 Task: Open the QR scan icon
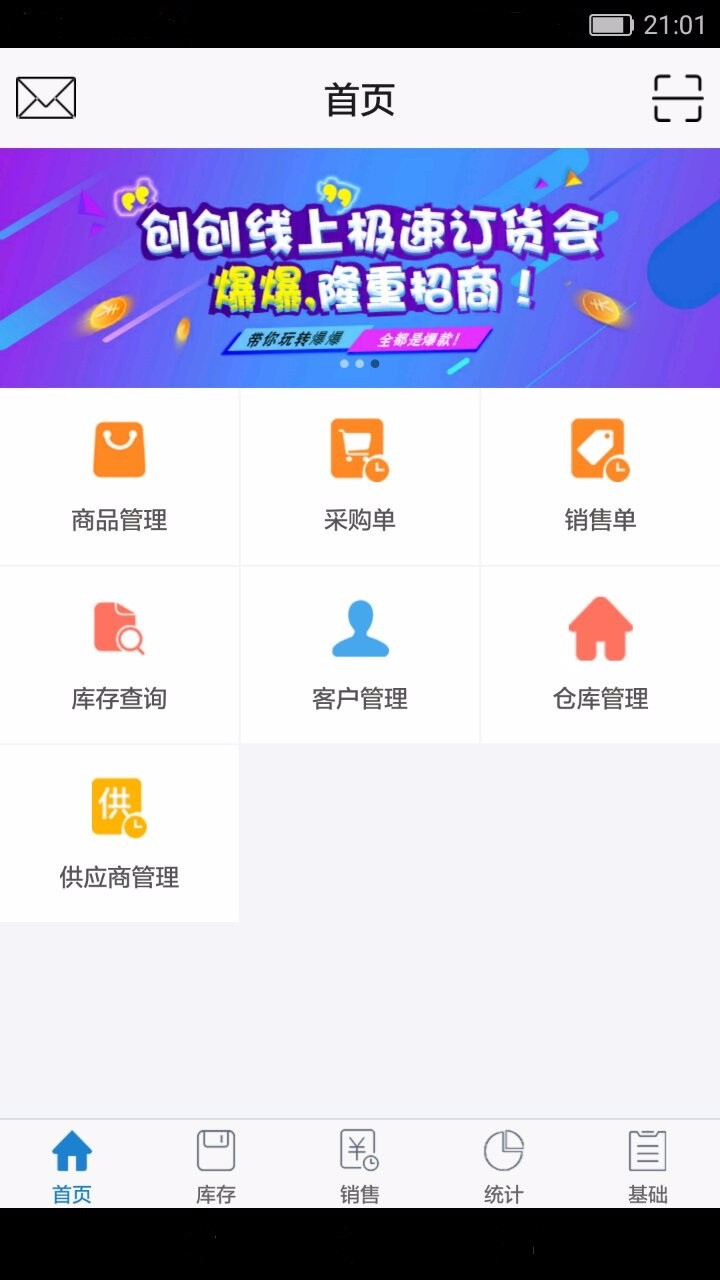pyautogui.click(x=677, y=98)
